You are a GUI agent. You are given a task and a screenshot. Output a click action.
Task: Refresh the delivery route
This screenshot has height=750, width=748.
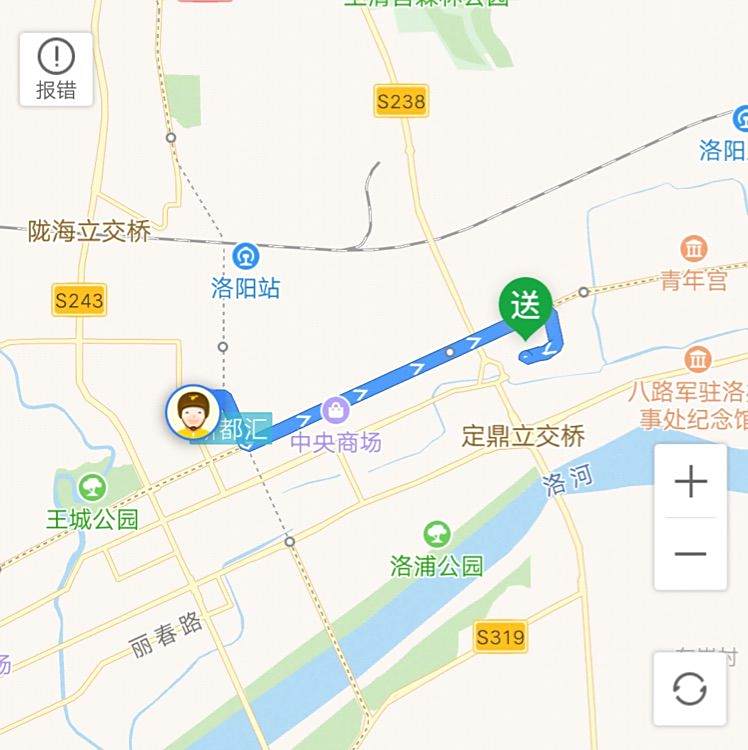click(690, 688)
